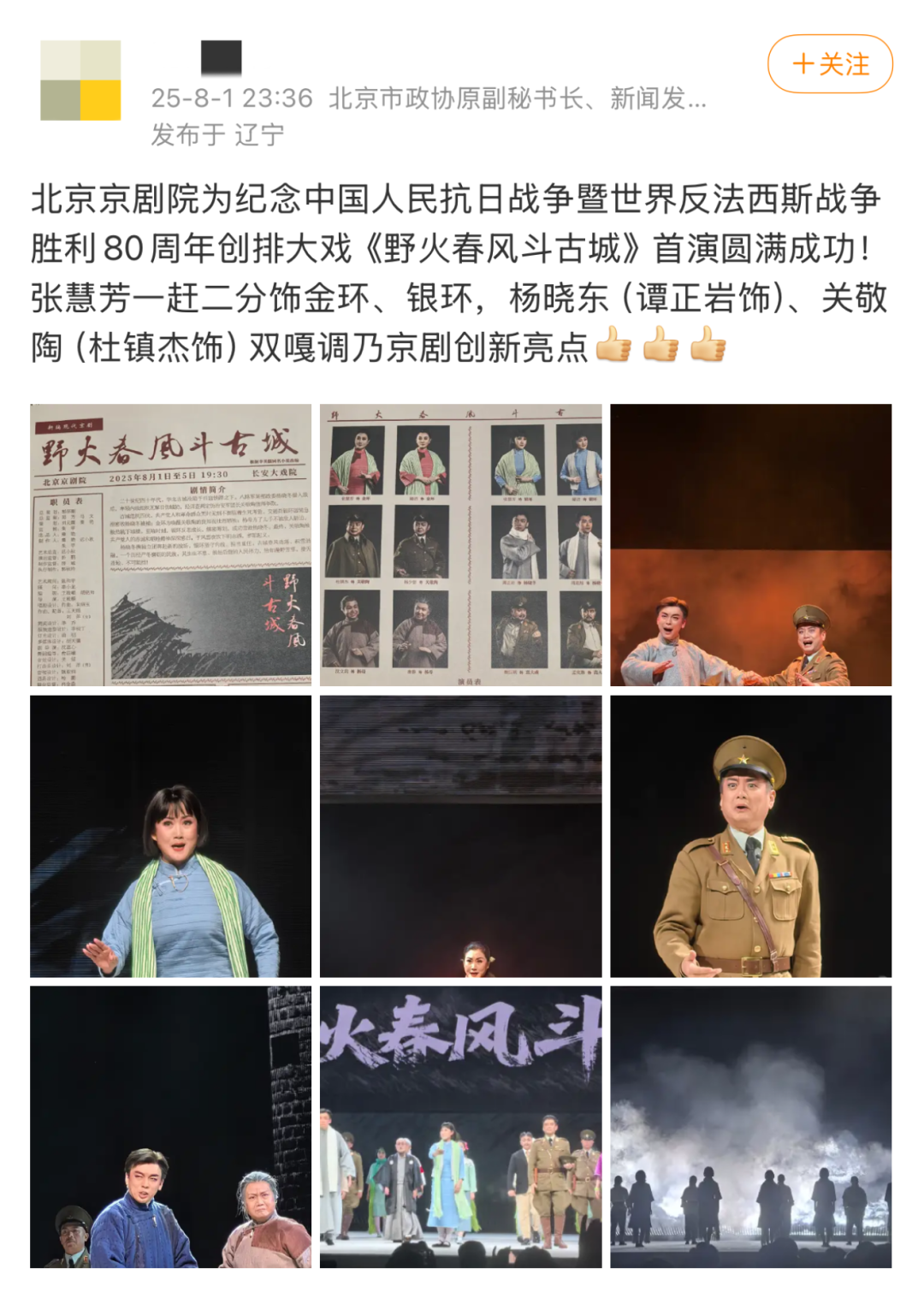Screen dimensions: 924x1292
Task: Open photo of two actors on orange stage
Action: point(750,545)
